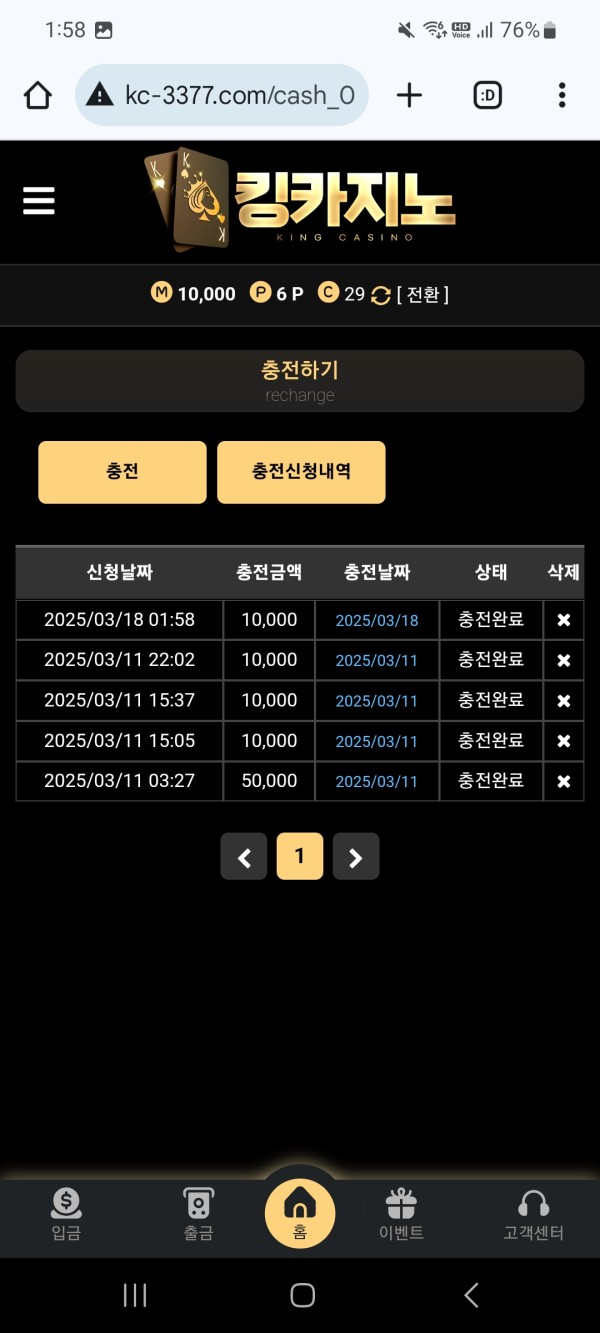The height and width of the screenshot is (1333, 600).
Task: Open the hamburger drawer menu
Action: [39, 201]
